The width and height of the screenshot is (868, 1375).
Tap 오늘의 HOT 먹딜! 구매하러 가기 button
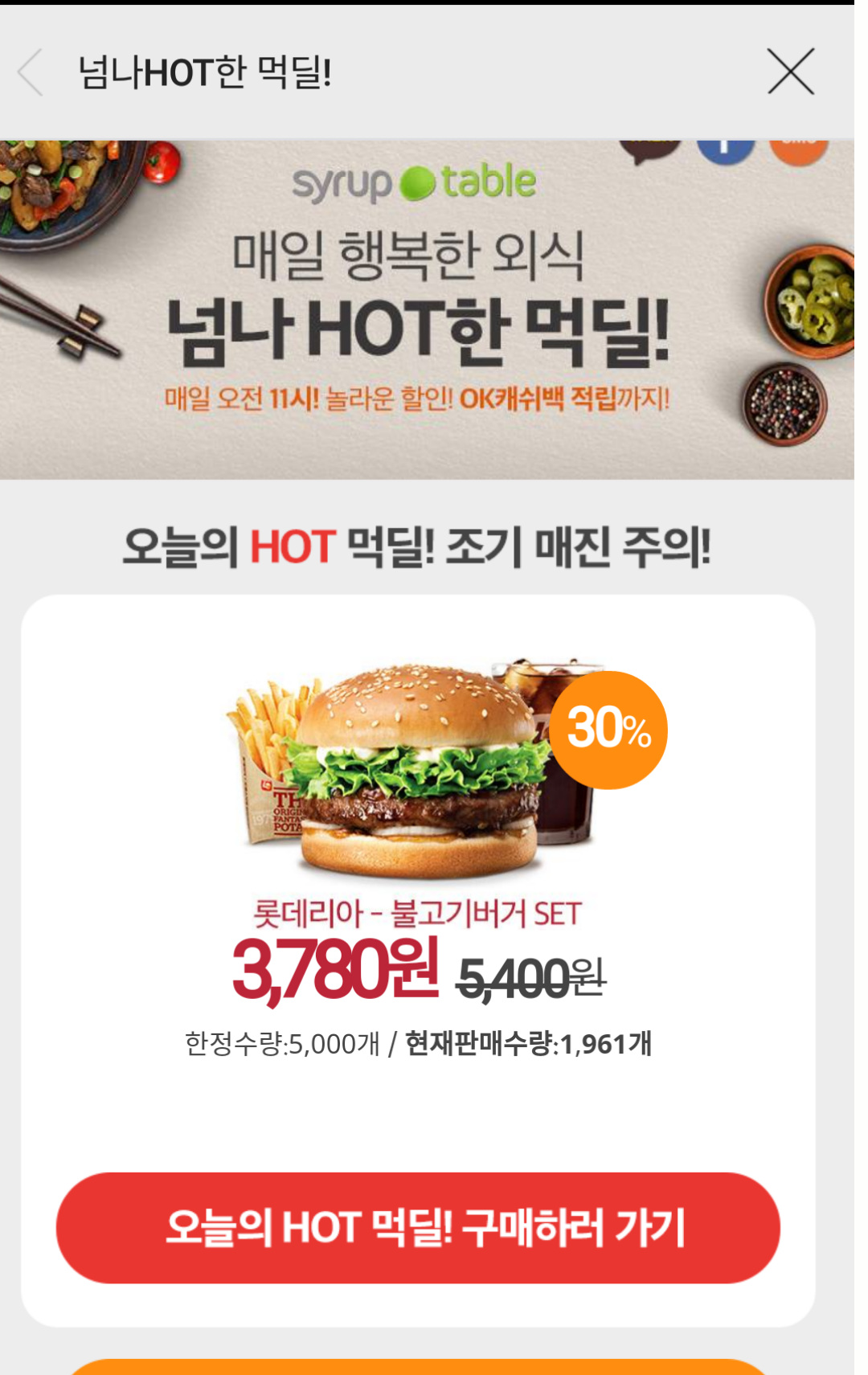[418, 1227]
